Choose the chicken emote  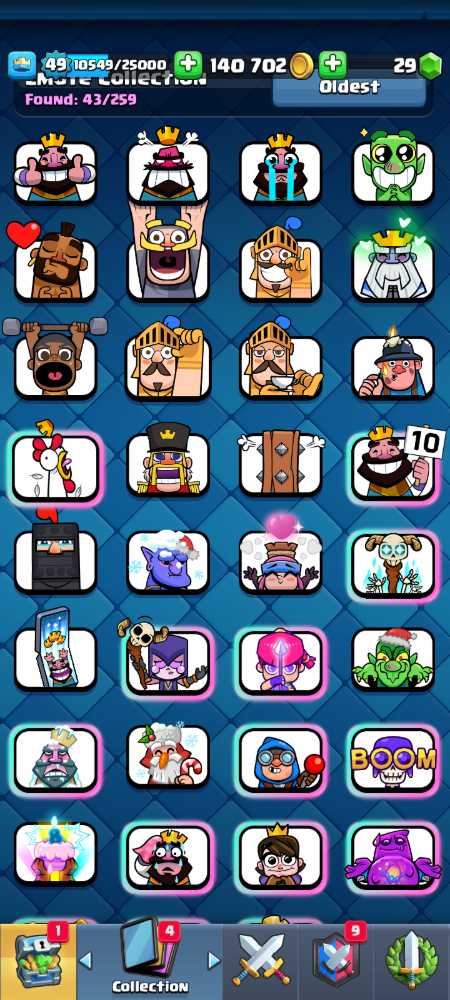tap(55, 462)
